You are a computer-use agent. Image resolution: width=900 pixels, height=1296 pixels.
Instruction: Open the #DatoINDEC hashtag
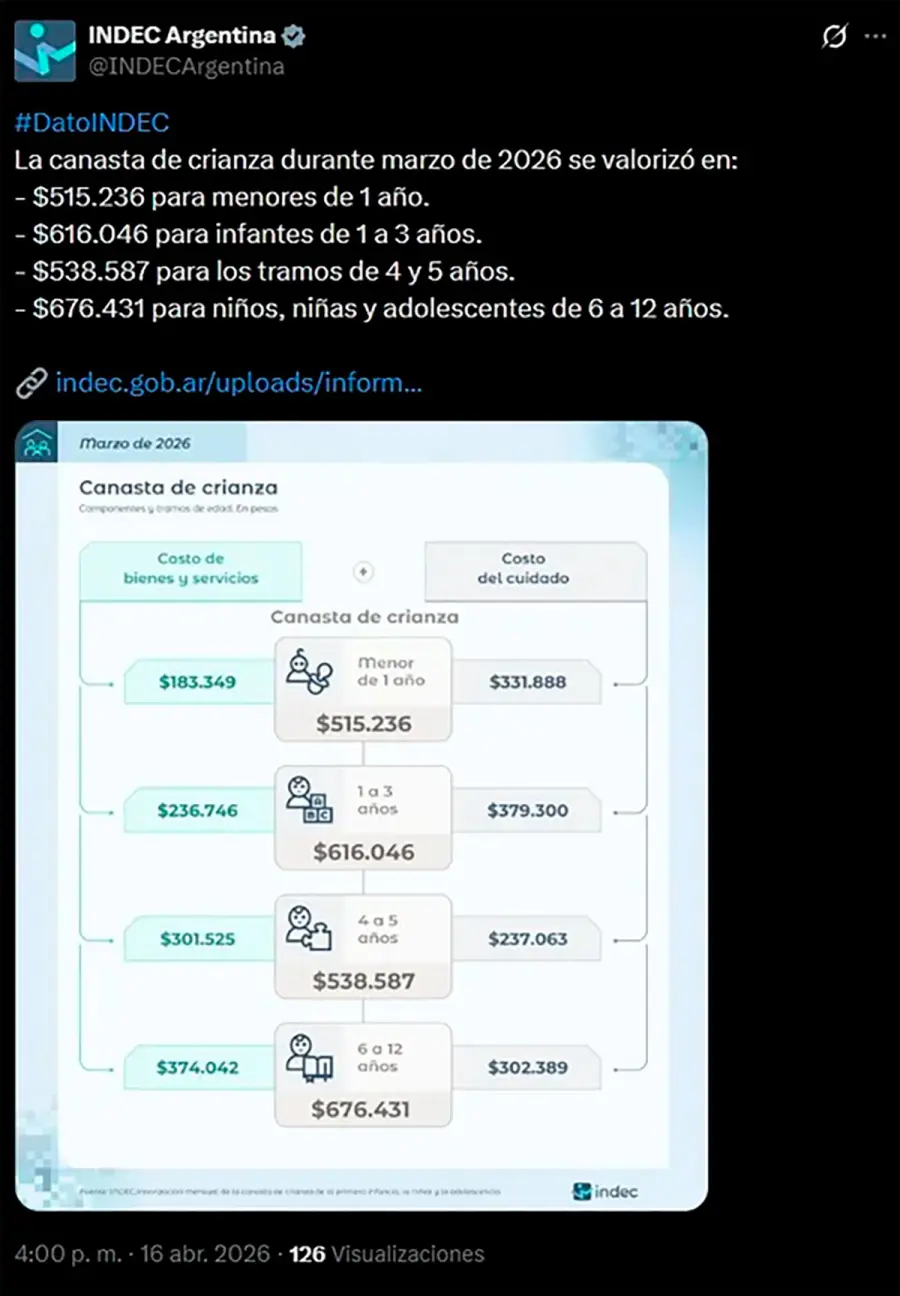click(92, 123)
